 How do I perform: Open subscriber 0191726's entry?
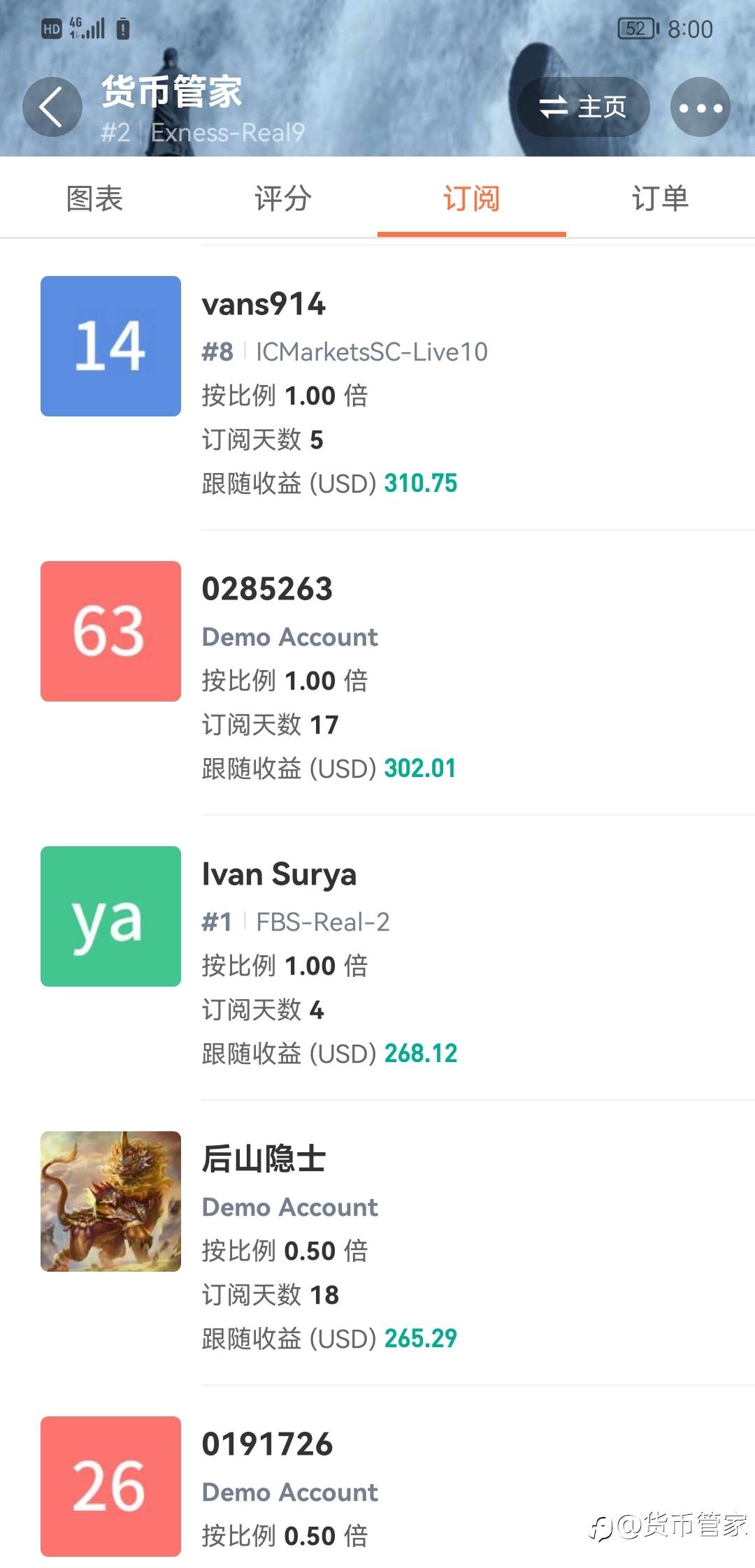tap(377, 1478)
